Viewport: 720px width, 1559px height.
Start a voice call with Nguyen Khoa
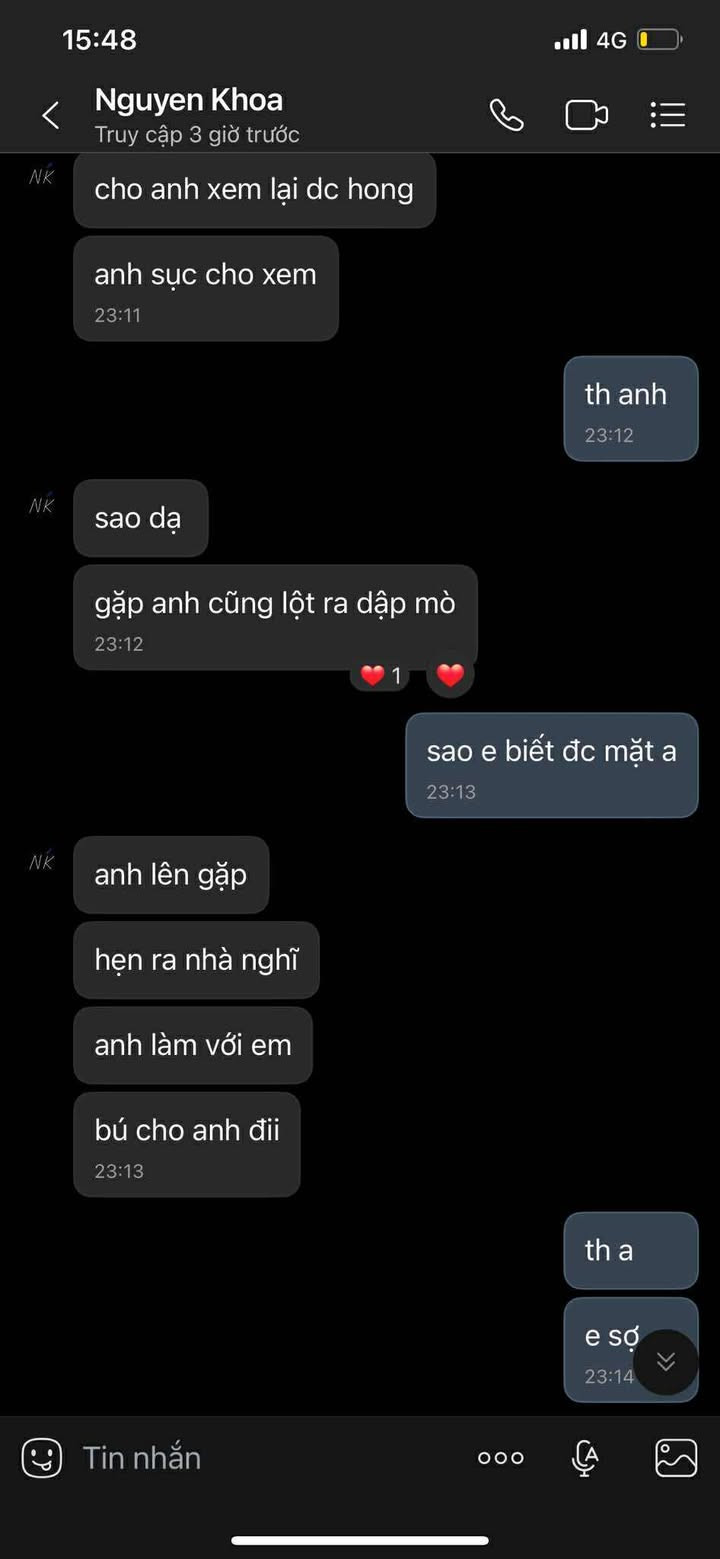[x=506, y=116]
